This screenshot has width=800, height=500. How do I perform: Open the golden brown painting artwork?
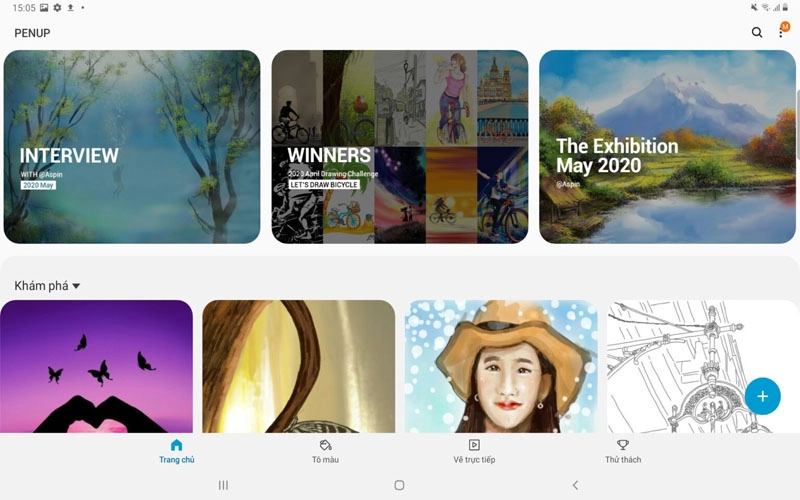tap(298, 366)
